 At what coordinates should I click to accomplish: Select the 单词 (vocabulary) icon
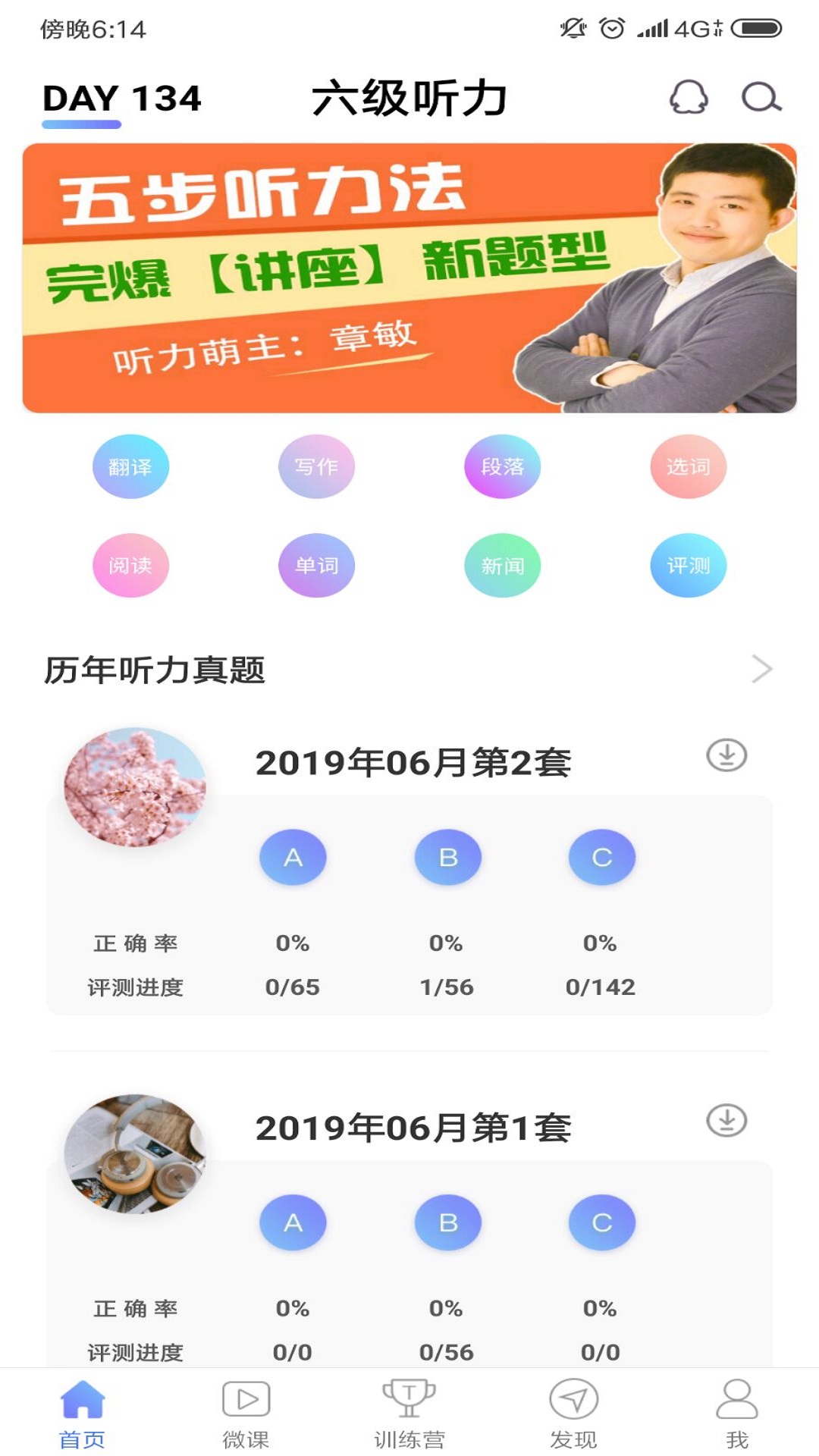[x=316, y=566]
